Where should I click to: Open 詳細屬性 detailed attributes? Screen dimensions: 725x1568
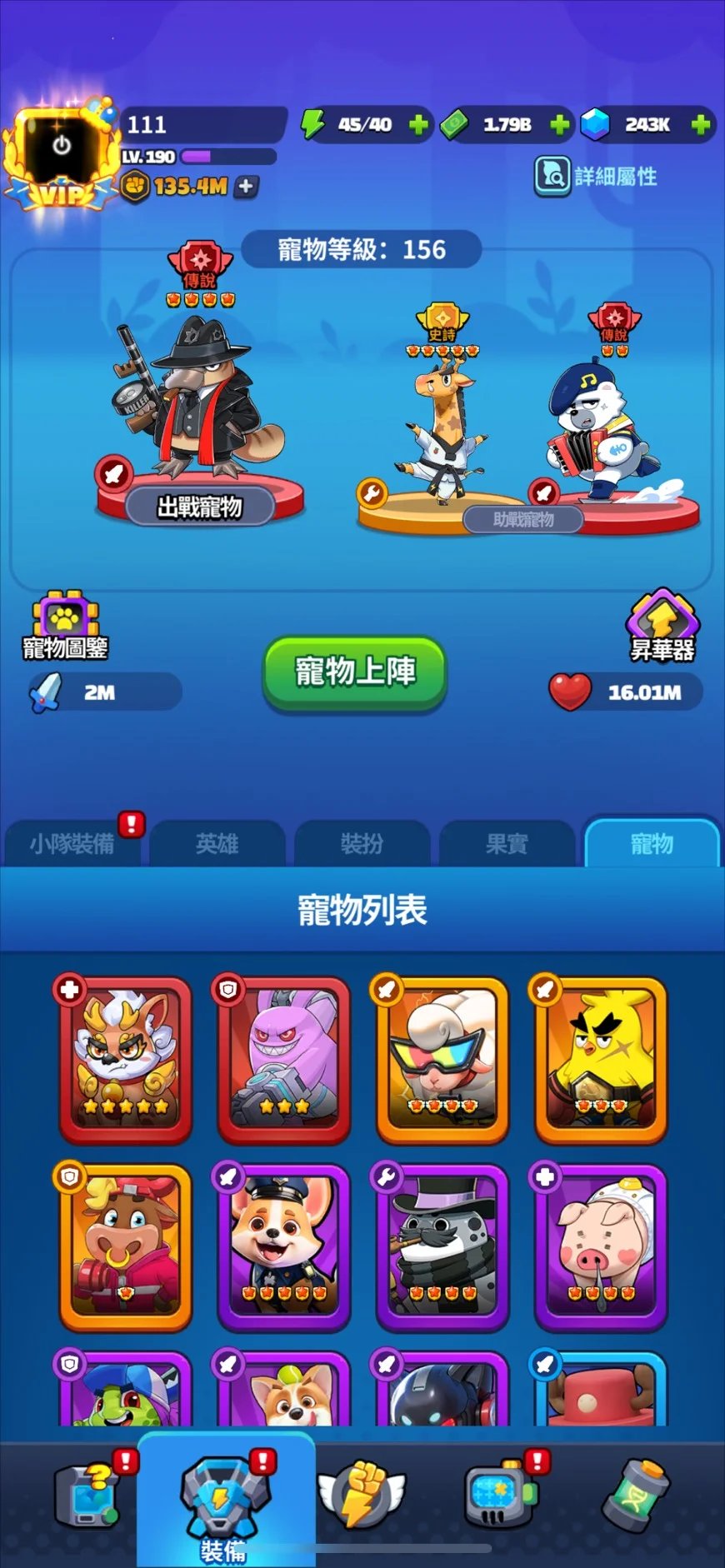click(595, 176)
